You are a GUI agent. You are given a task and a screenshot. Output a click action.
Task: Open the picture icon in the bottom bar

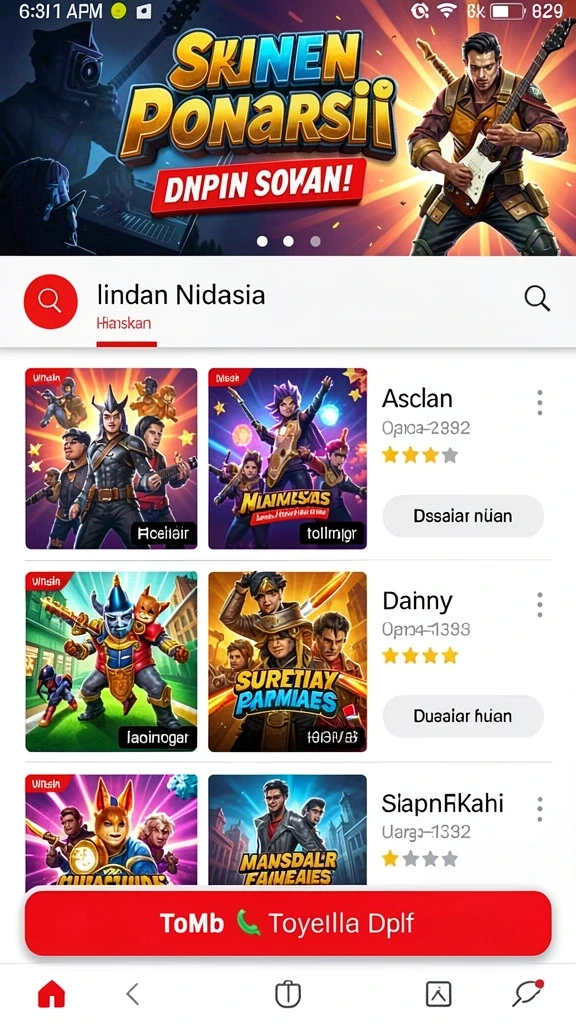click(438, 994)
